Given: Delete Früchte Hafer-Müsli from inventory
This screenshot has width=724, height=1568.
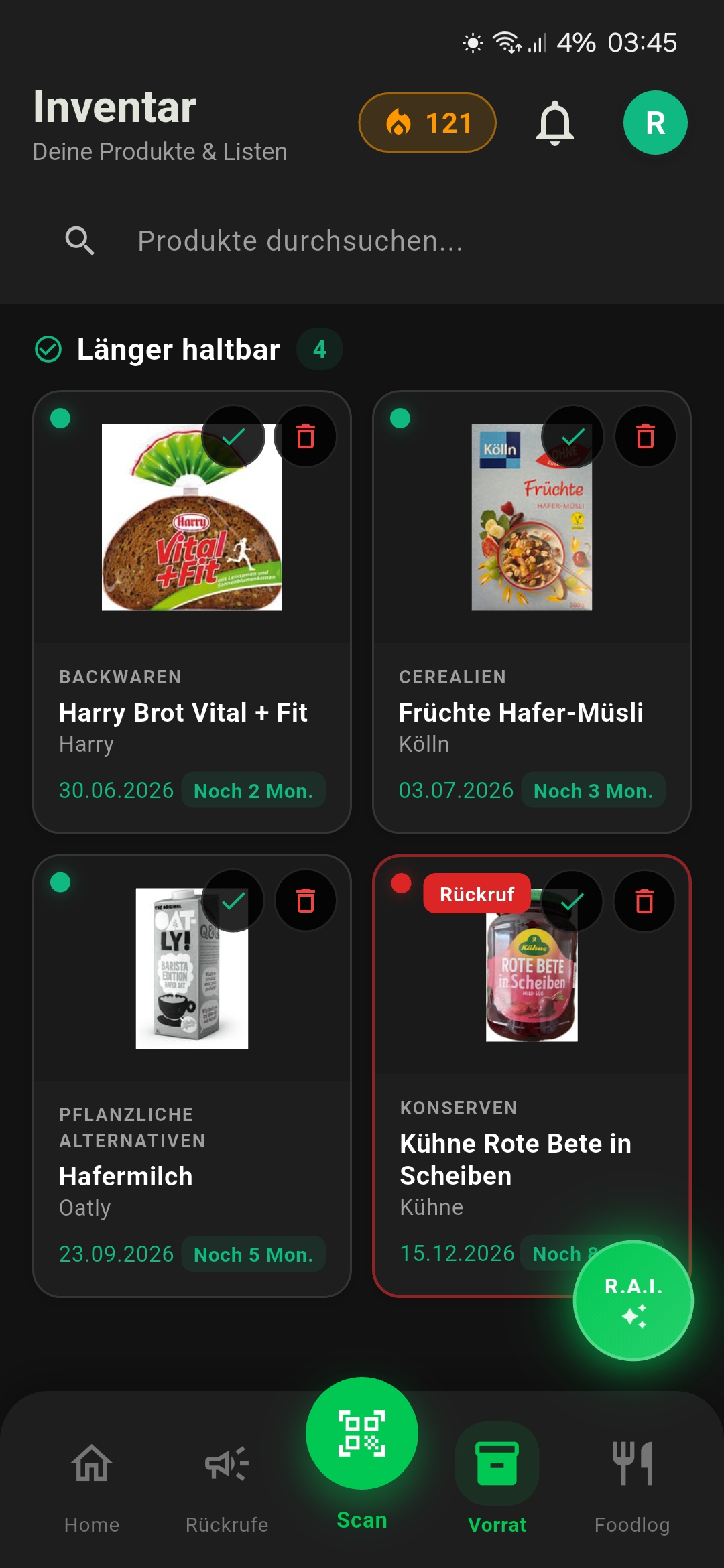Looking at the screenshot, I should (645, 437).
